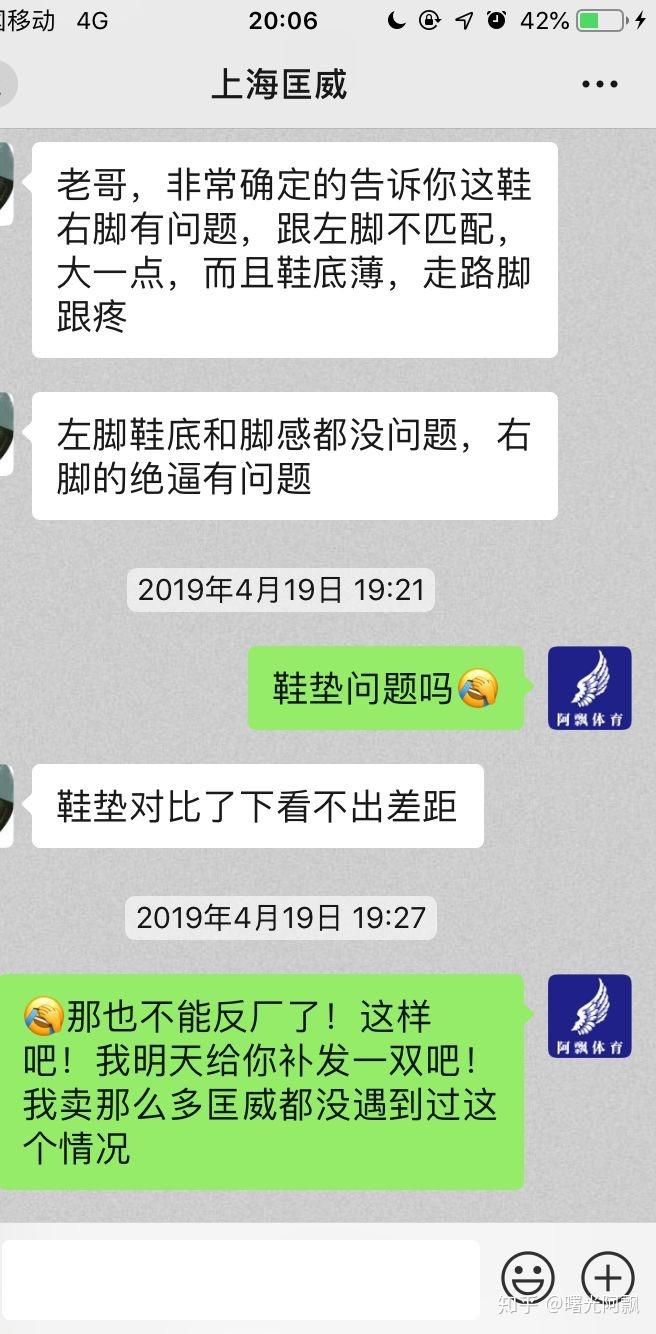The height and width of the screenshot is (1334, 656).
Task: Go back to the chat list
Action: [8, 85]
